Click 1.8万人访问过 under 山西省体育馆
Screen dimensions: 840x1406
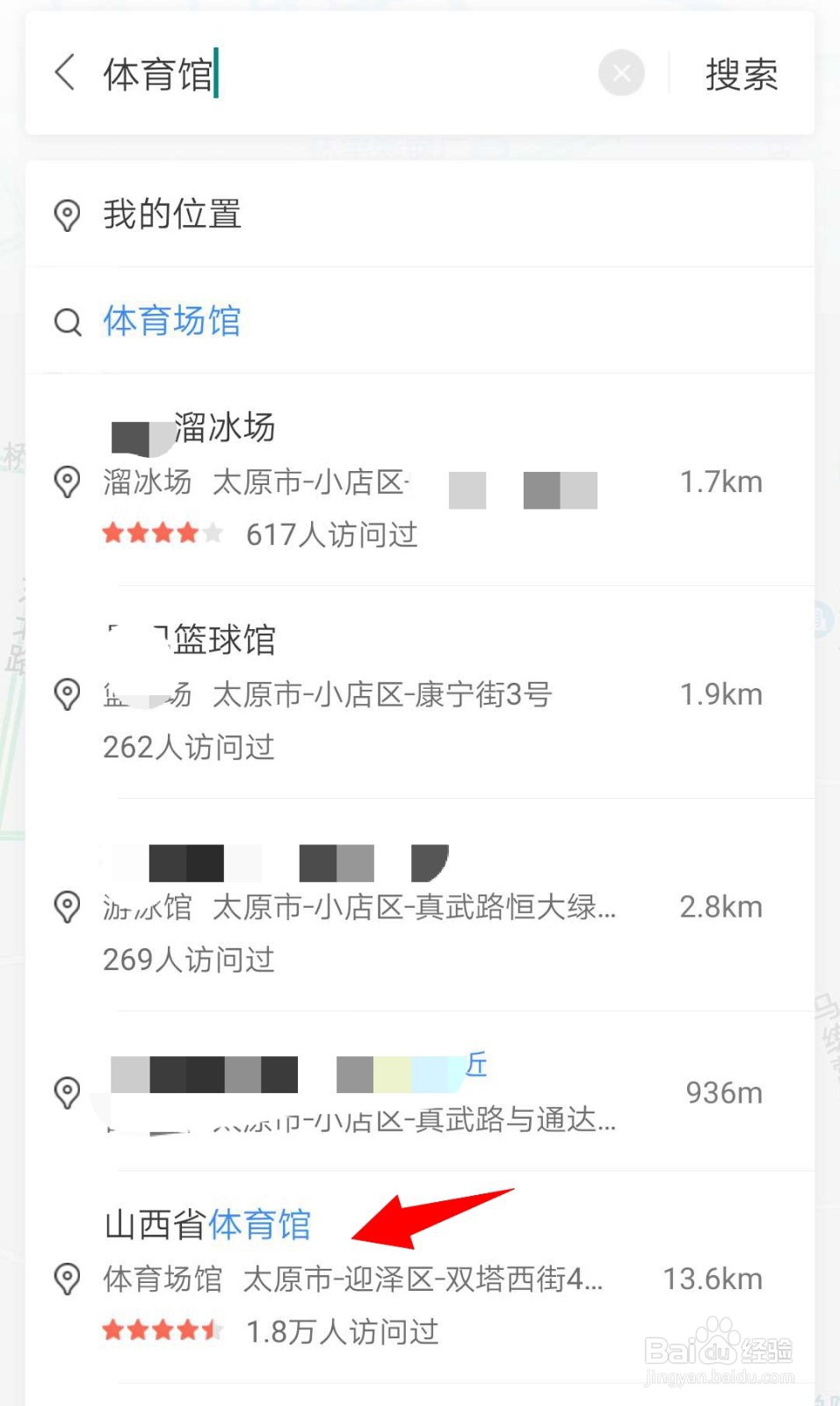coord(343,1332)
